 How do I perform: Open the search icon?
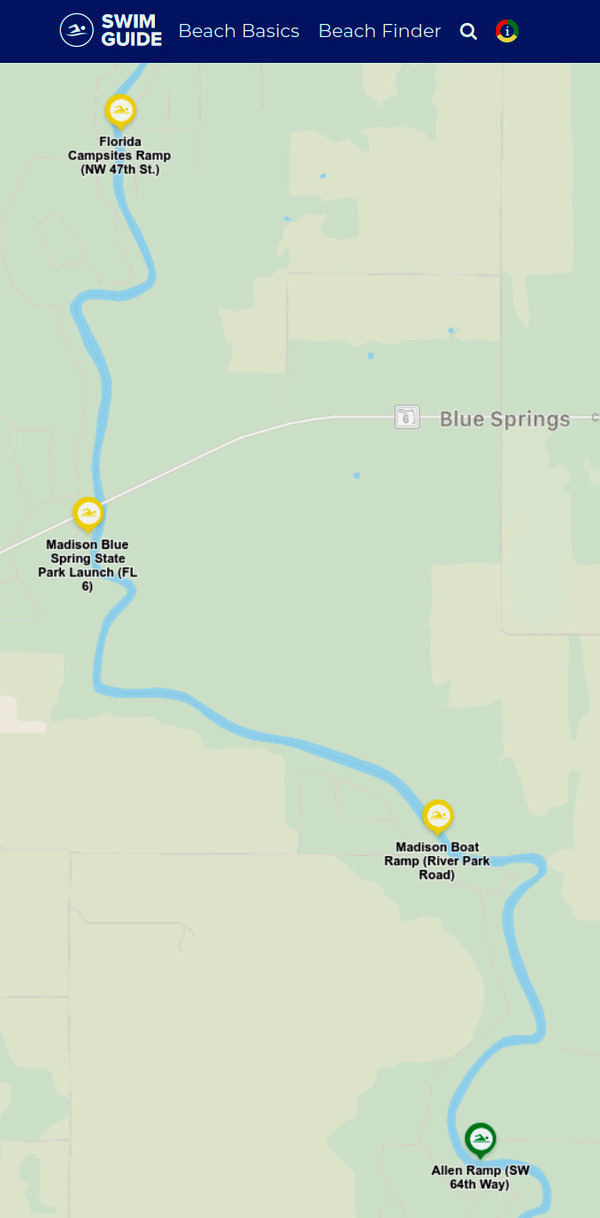point(468,32)
